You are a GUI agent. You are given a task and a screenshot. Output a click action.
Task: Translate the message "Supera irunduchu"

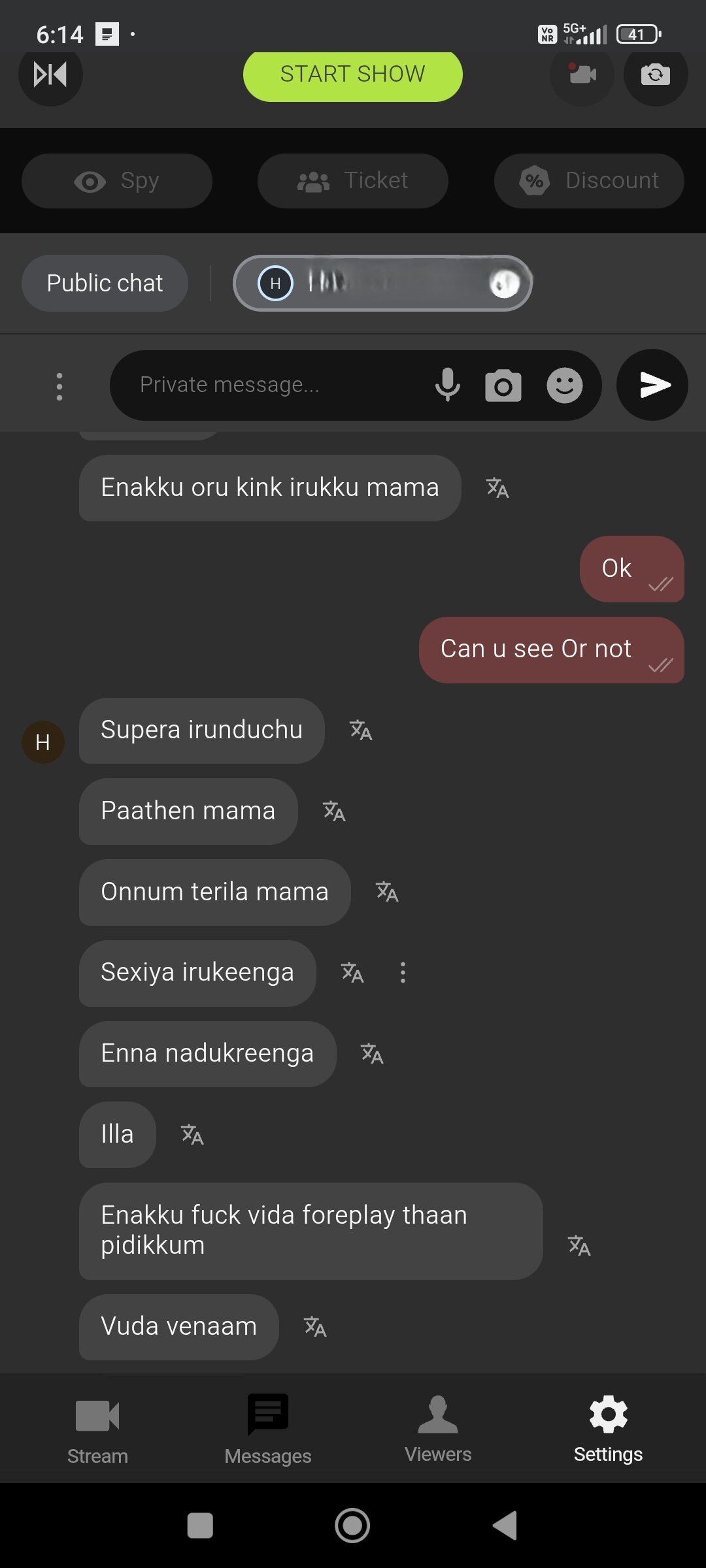pos(361,730)
